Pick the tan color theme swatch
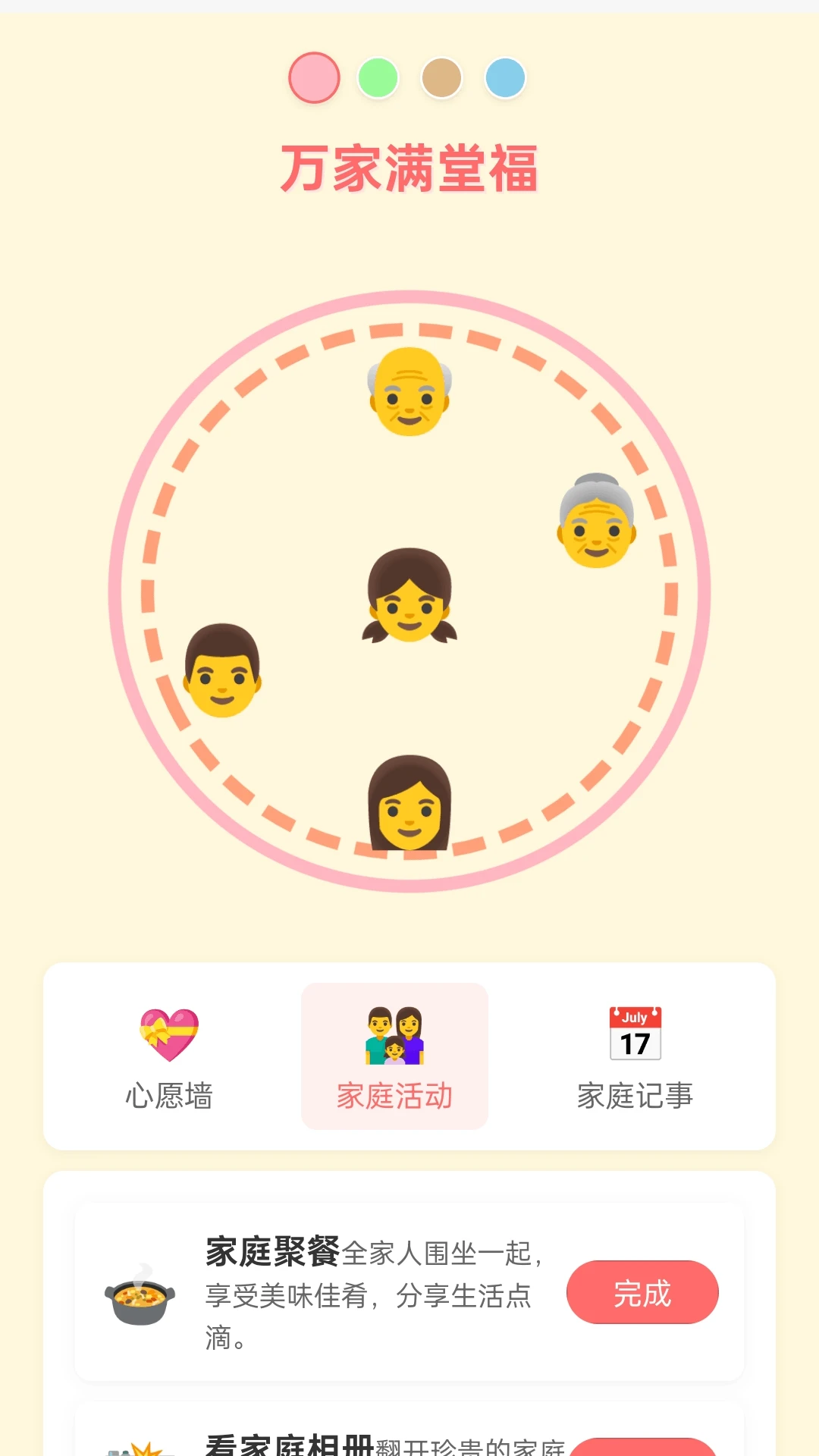This screenshot has width=819, height=1456. click(x=441, y=77)
